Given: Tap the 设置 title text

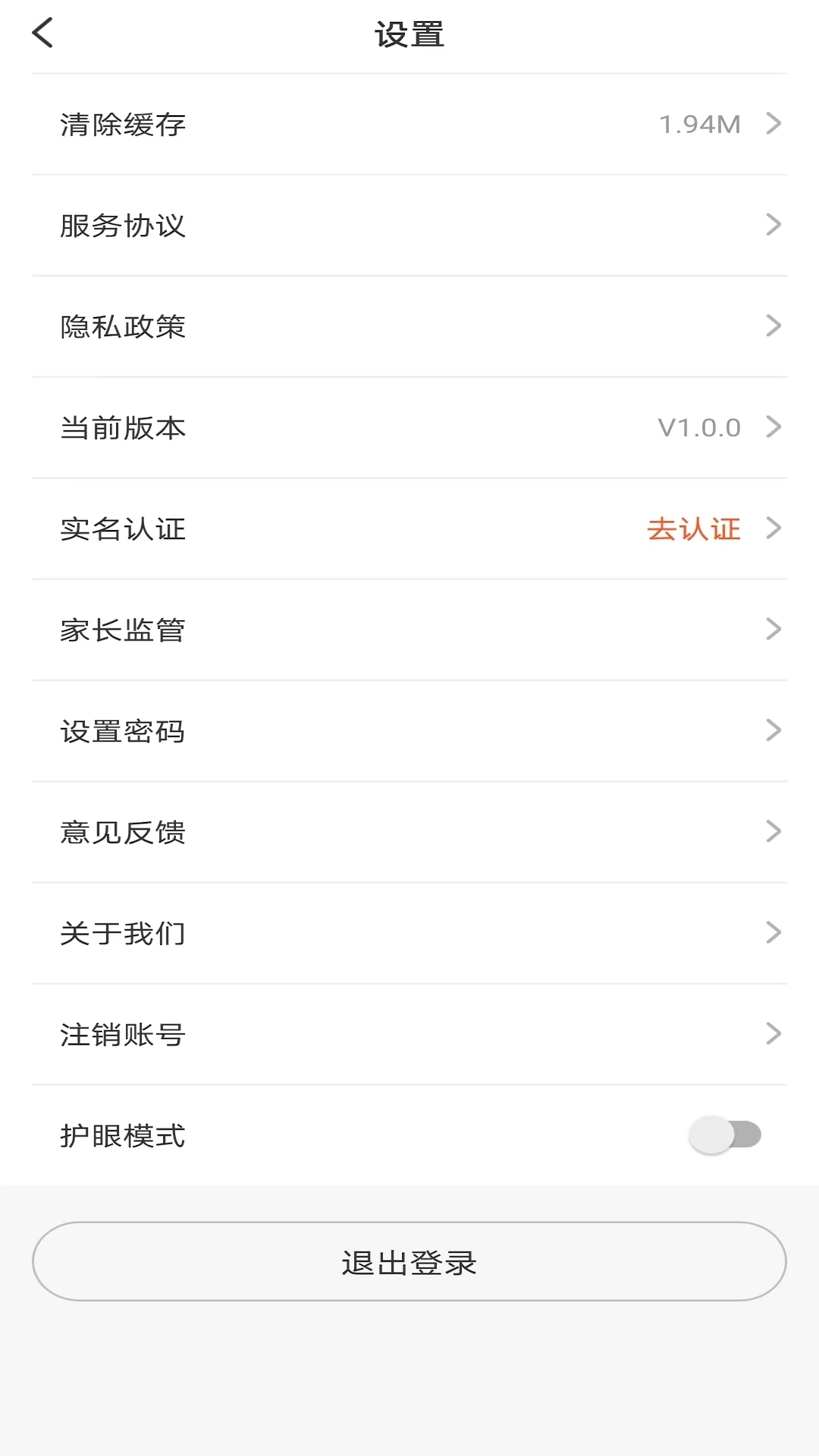Looking at the screenshot, I should [409, 33].
